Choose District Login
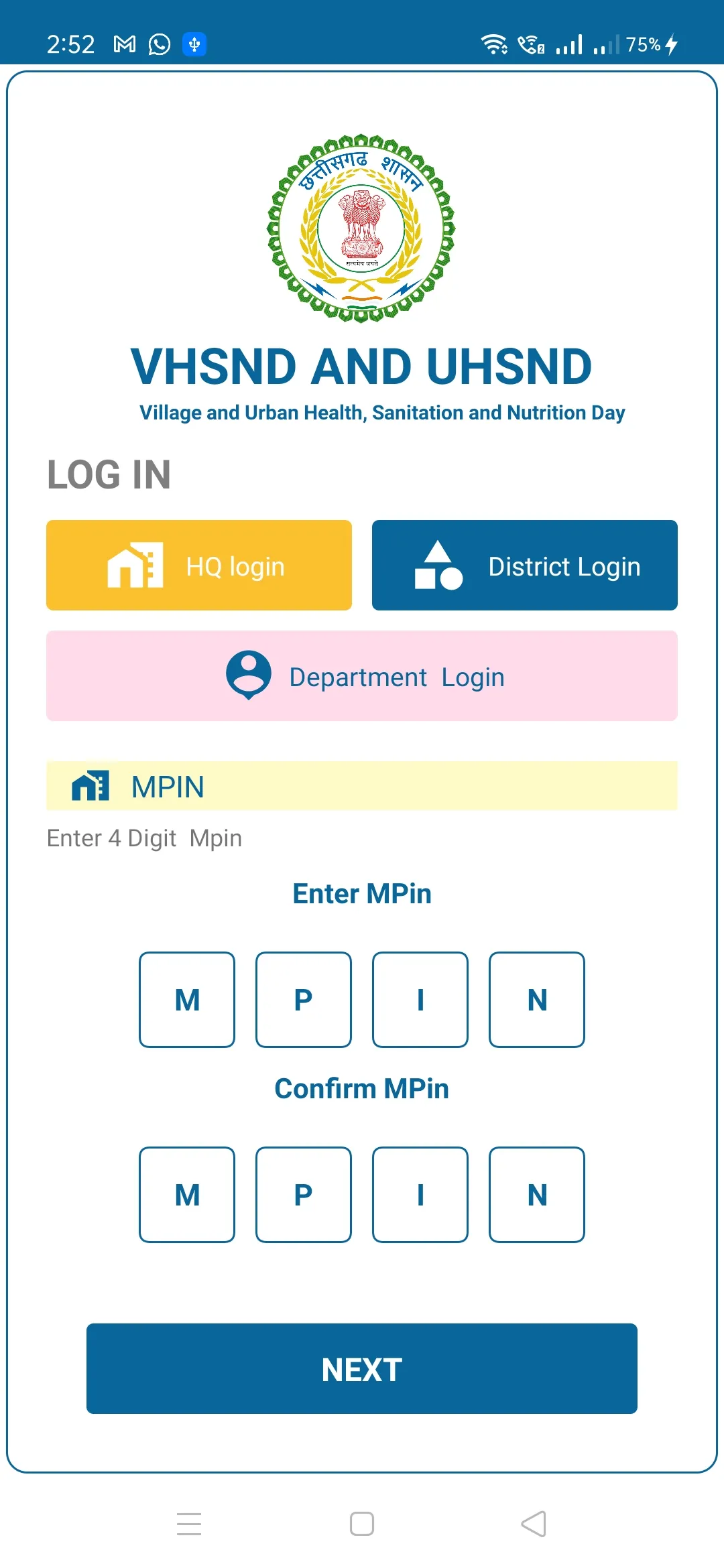The height and width of the screenshot is (1568, 724). (524, 565)
